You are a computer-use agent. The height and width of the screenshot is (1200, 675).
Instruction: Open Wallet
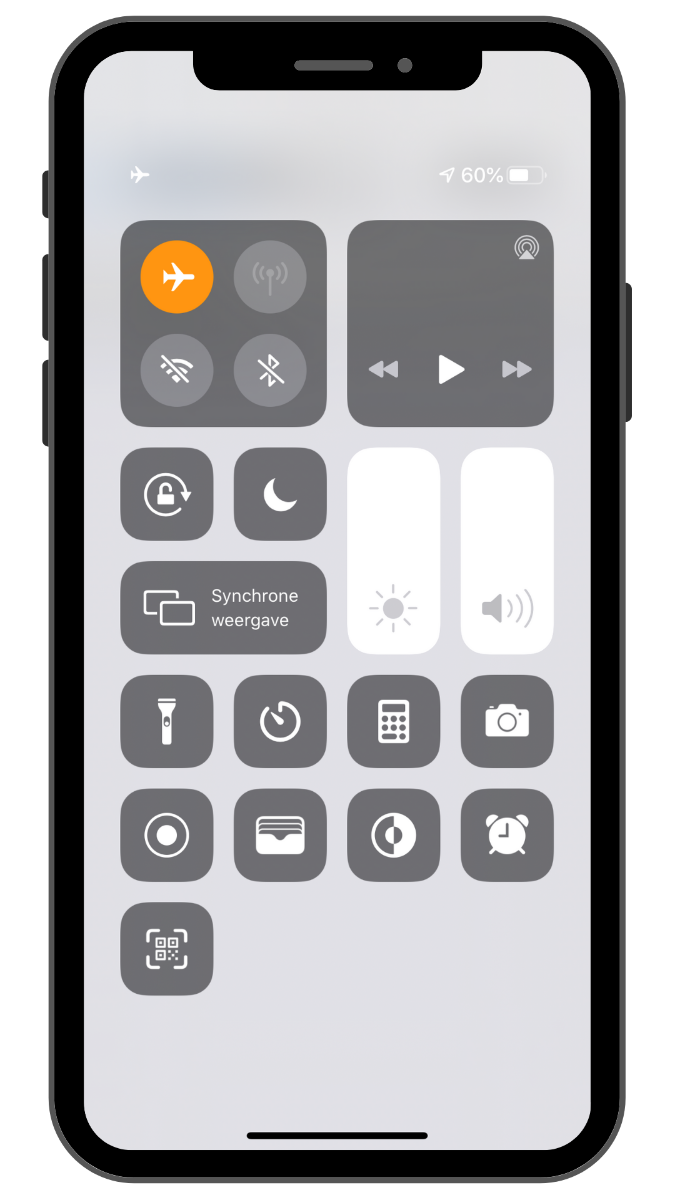click(280, 835)
